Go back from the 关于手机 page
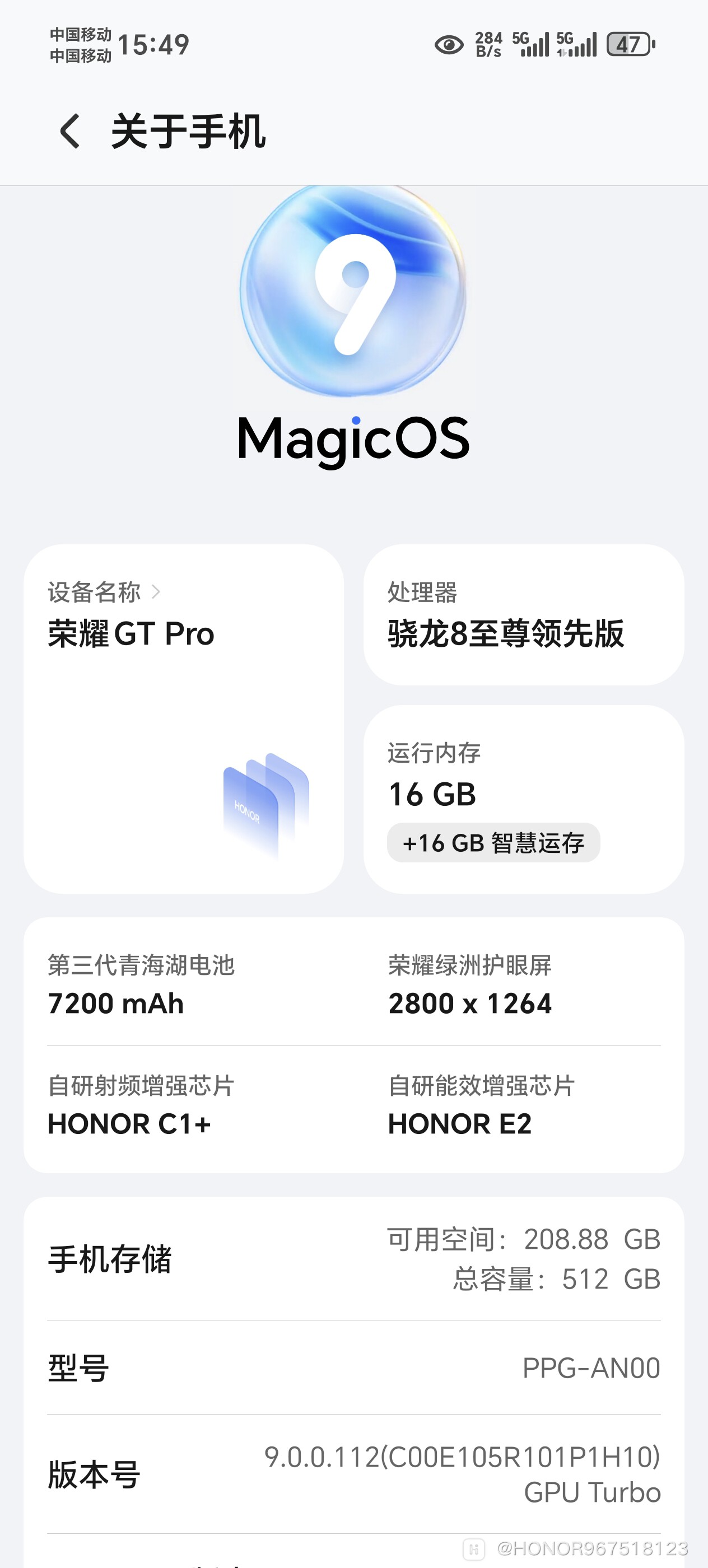This screenshot has height=1568, width=708. pyautogui.click(x=70, y=131)
